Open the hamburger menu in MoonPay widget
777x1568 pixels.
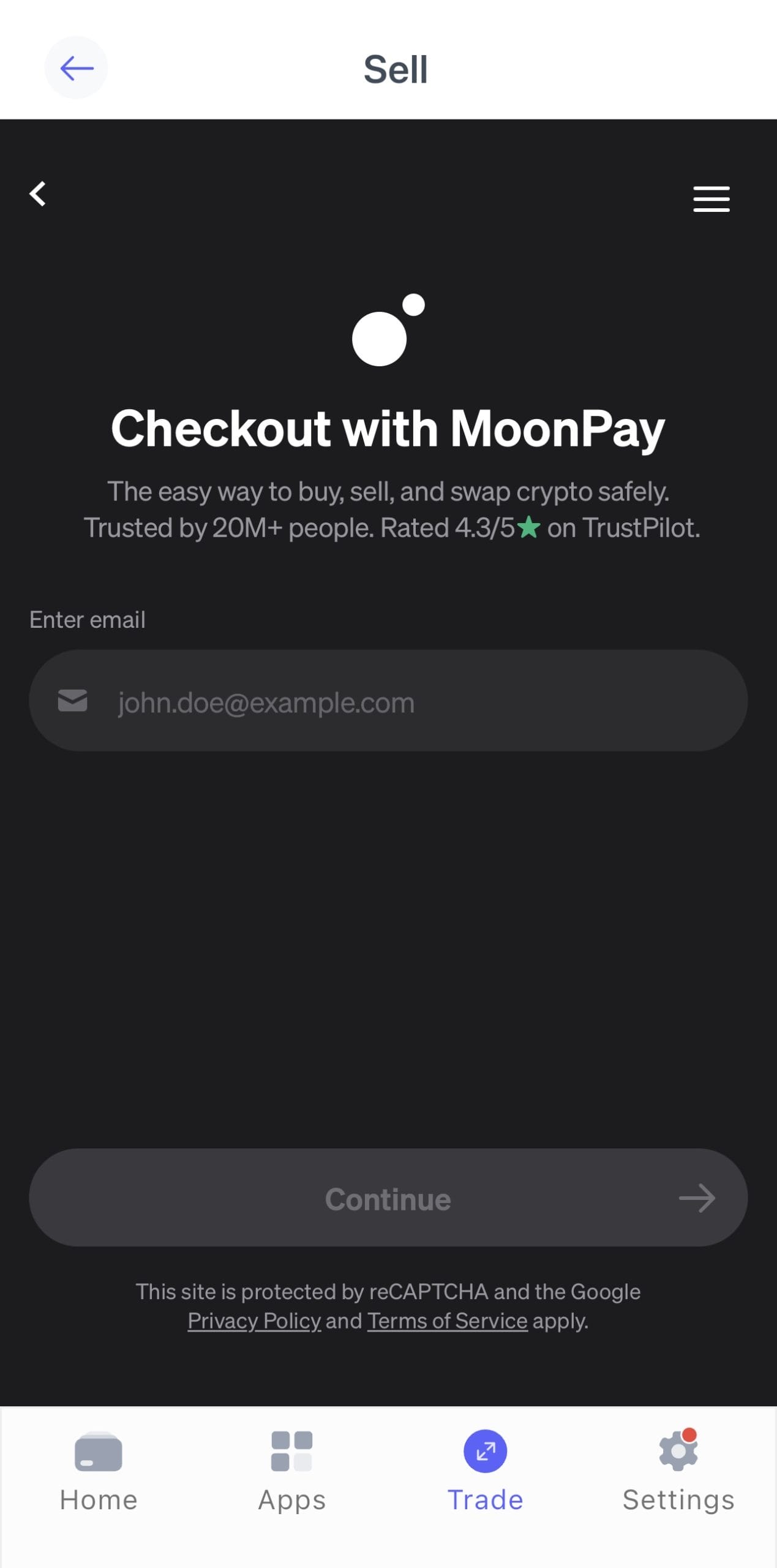click(711, 198)
